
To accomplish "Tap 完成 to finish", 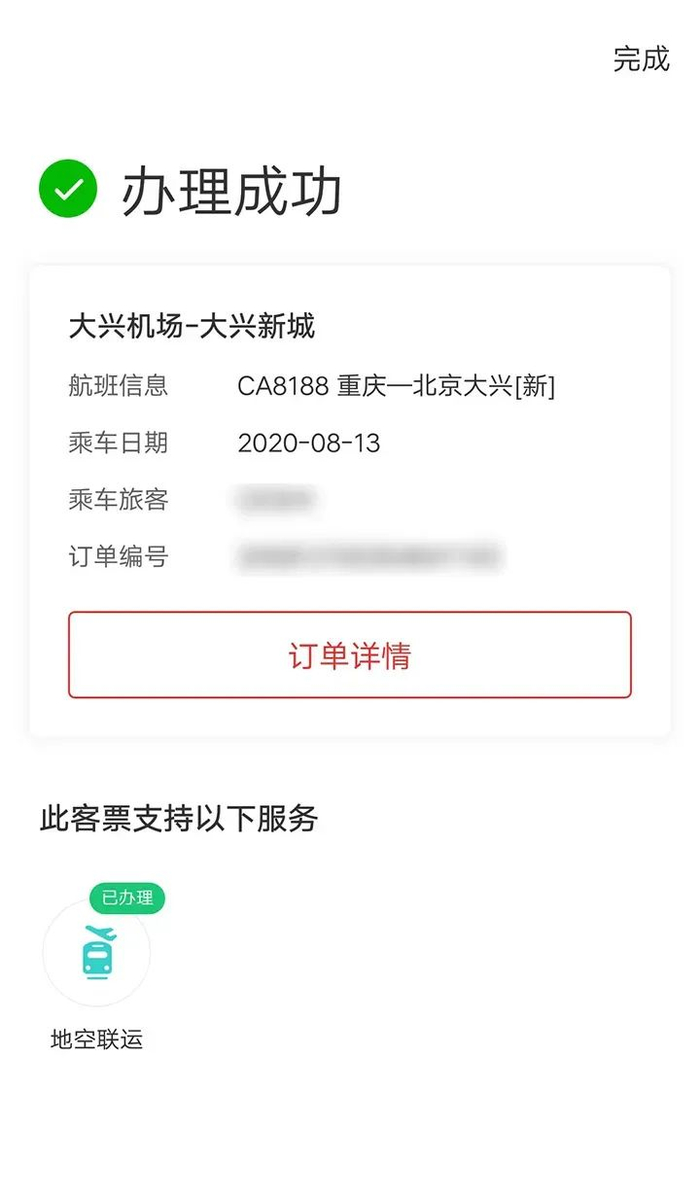I will [x=641, y=59].
